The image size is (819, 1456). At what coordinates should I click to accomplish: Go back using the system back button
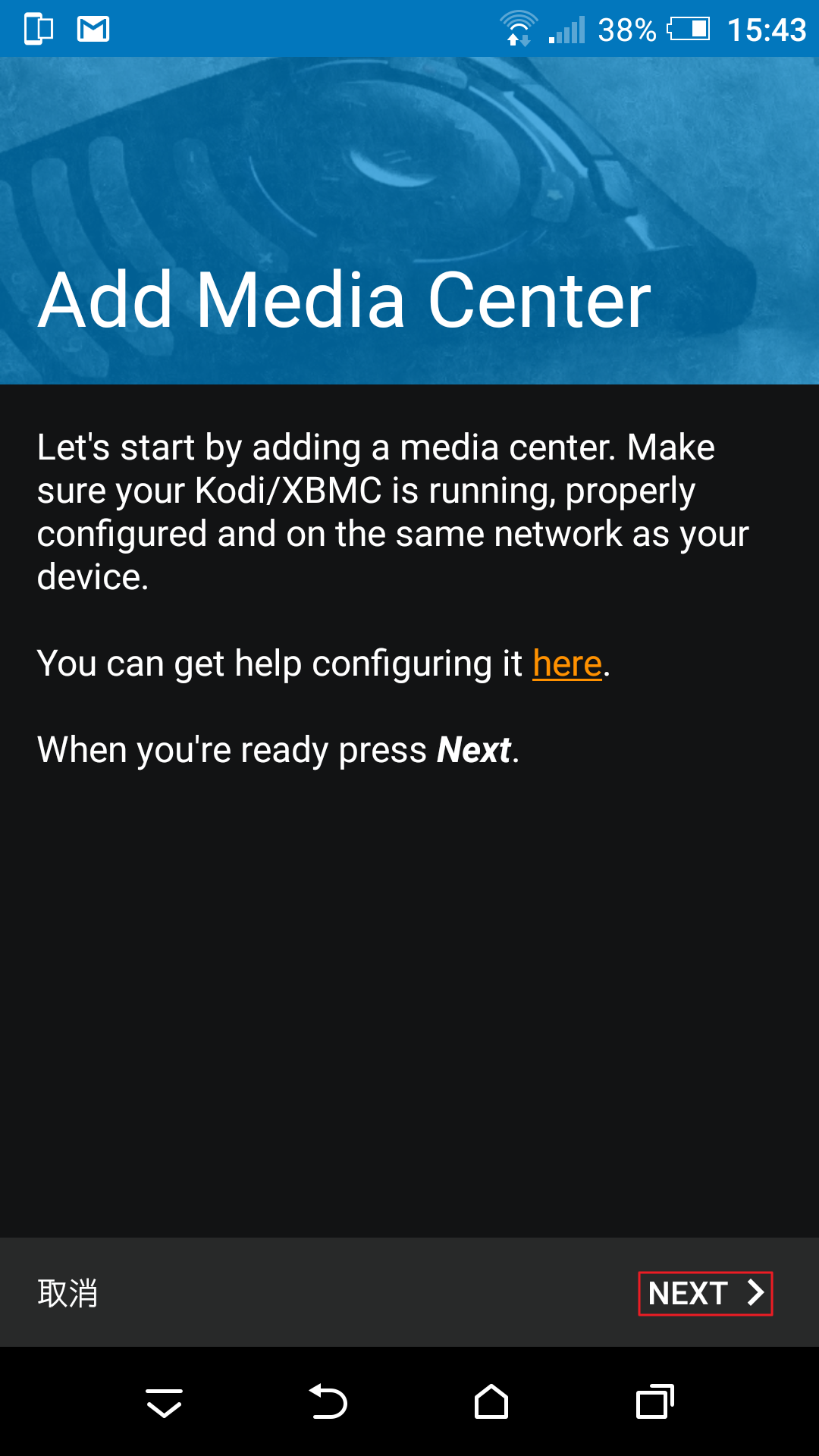328,1401
